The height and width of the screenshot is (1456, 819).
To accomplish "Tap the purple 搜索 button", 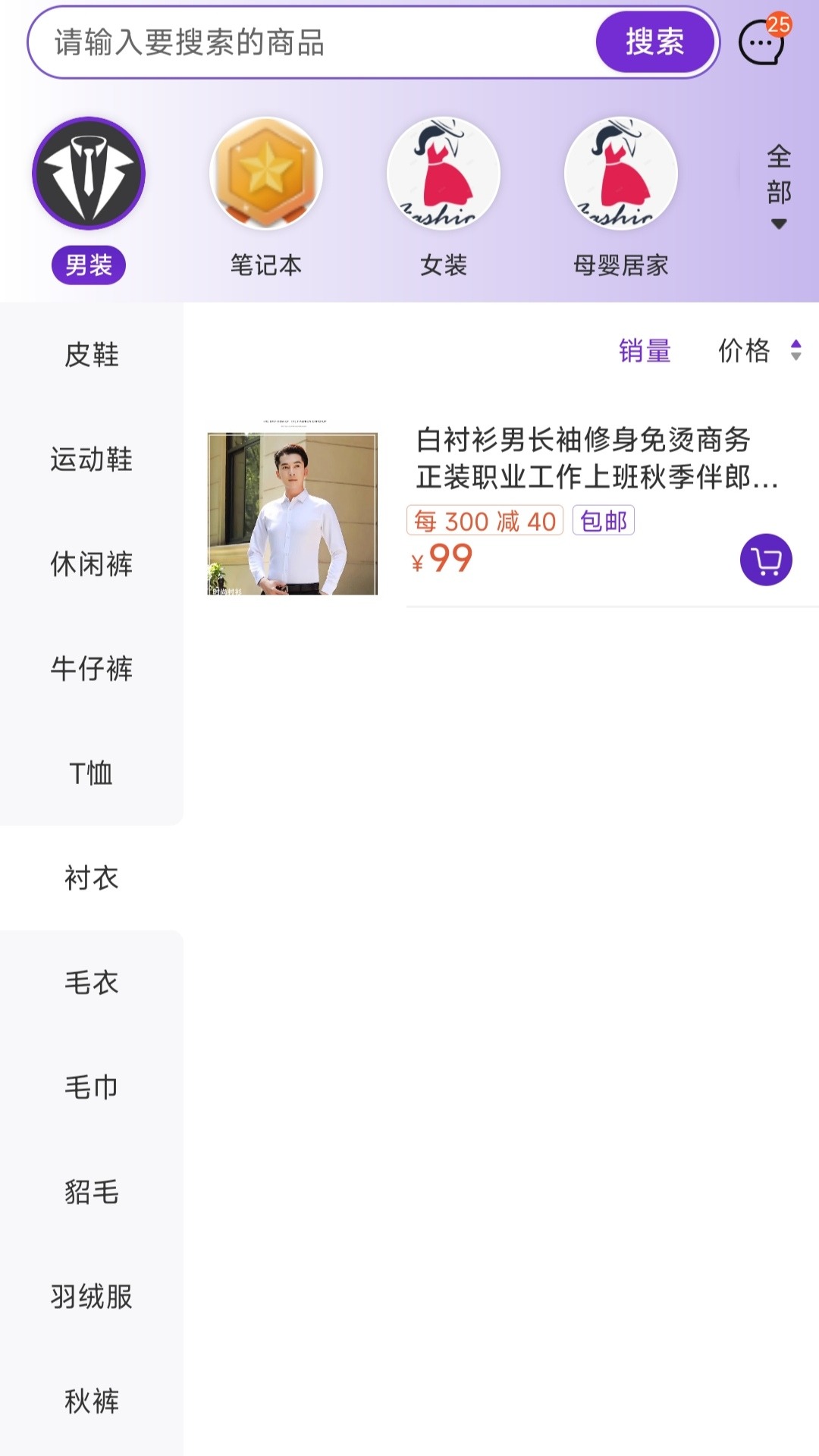I will click(x=655, y=42).
